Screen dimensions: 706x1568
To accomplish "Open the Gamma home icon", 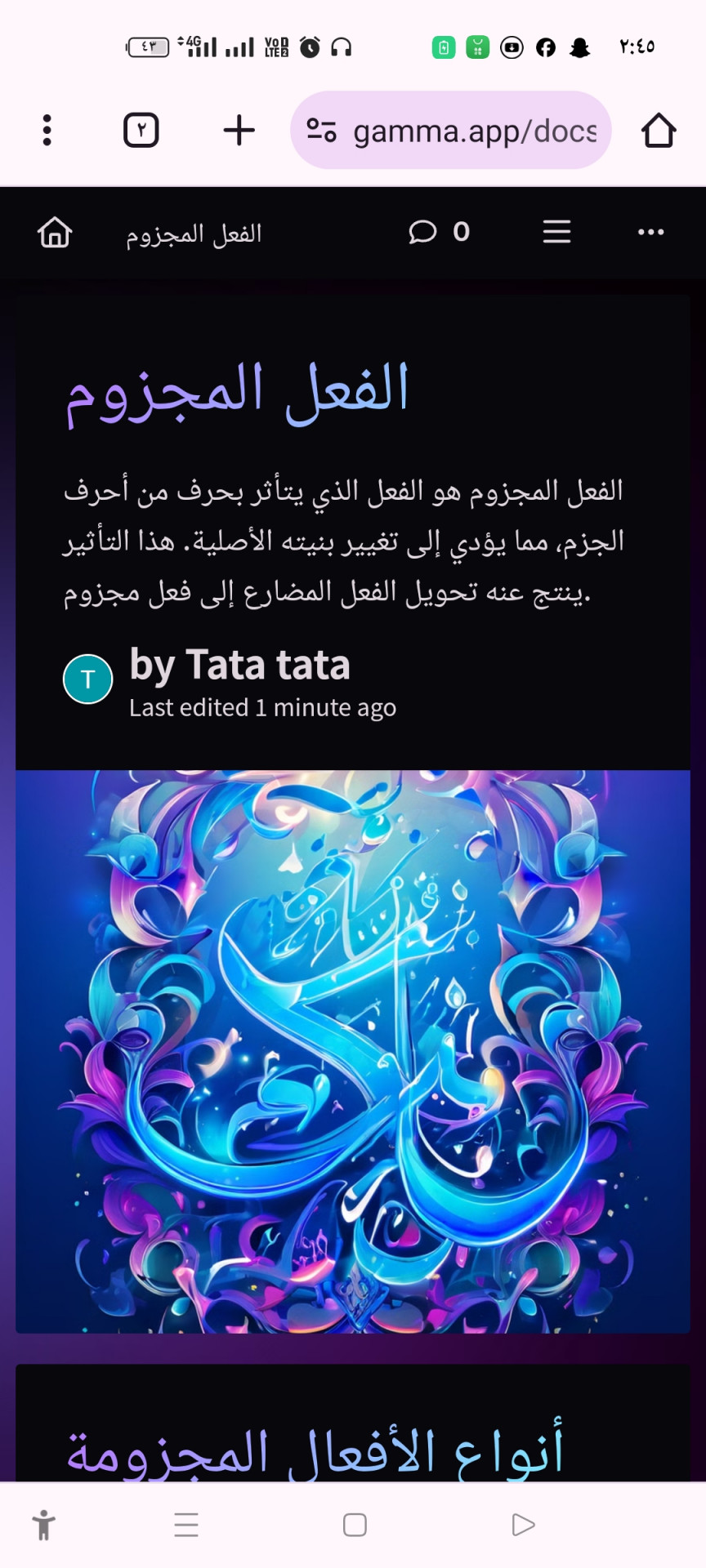I will click(x=55, y=233).
